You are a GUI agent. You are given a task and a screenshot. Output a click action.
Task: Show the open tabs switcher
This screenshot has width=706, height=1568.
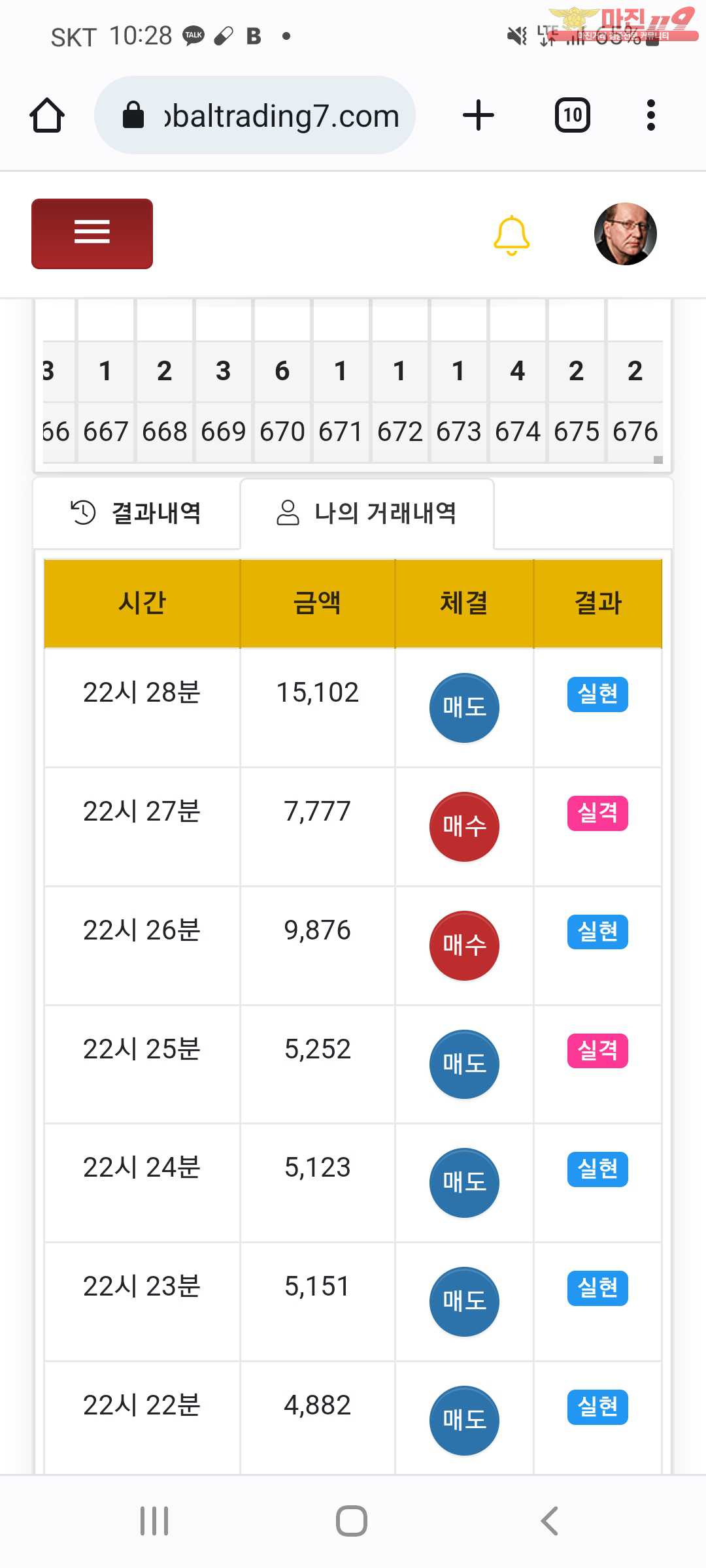[573, 116]
